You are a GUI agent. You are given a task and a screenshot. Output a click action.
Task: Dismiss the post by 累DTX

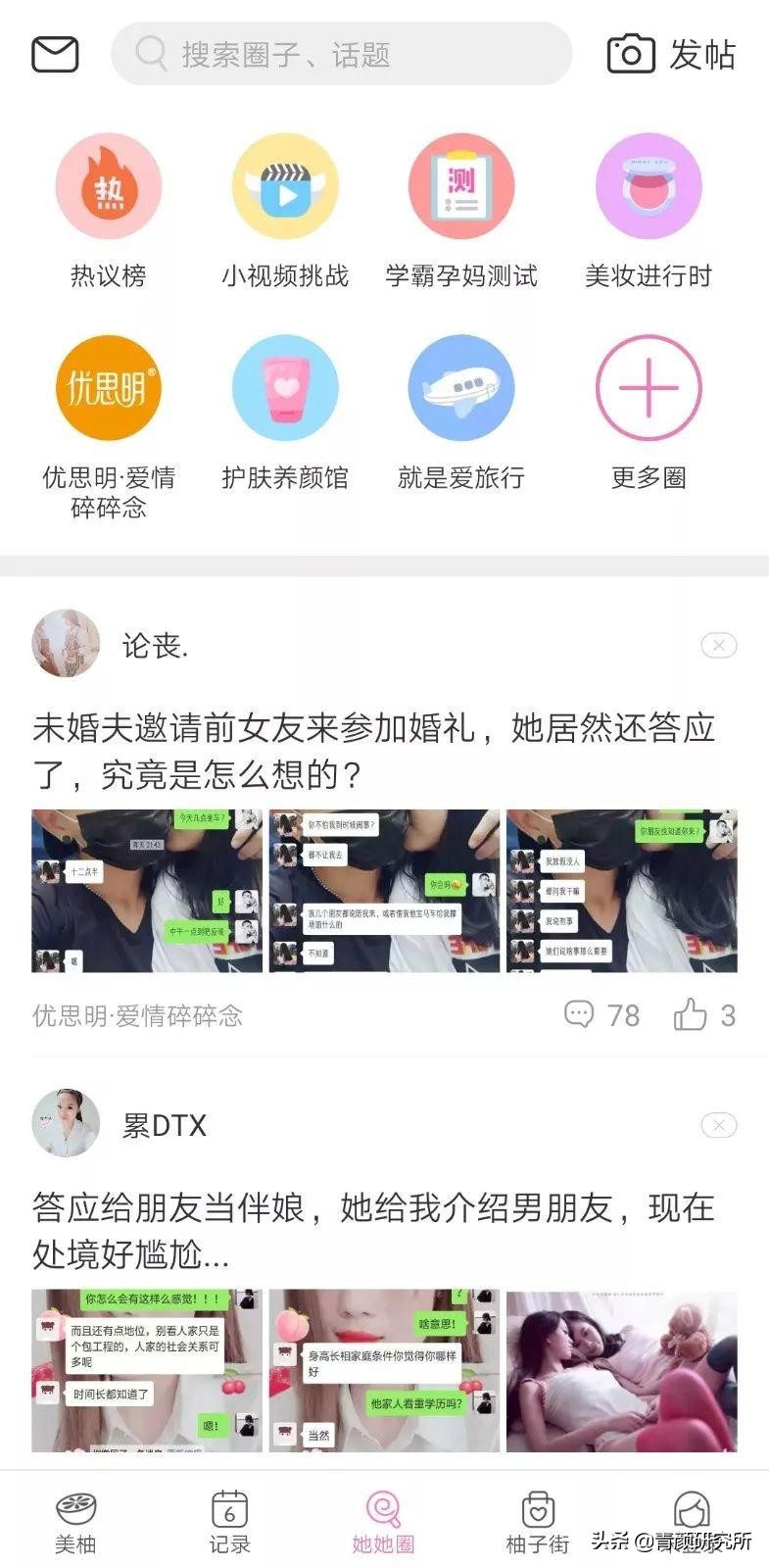pyautogui.click(x=720, y=1125)
